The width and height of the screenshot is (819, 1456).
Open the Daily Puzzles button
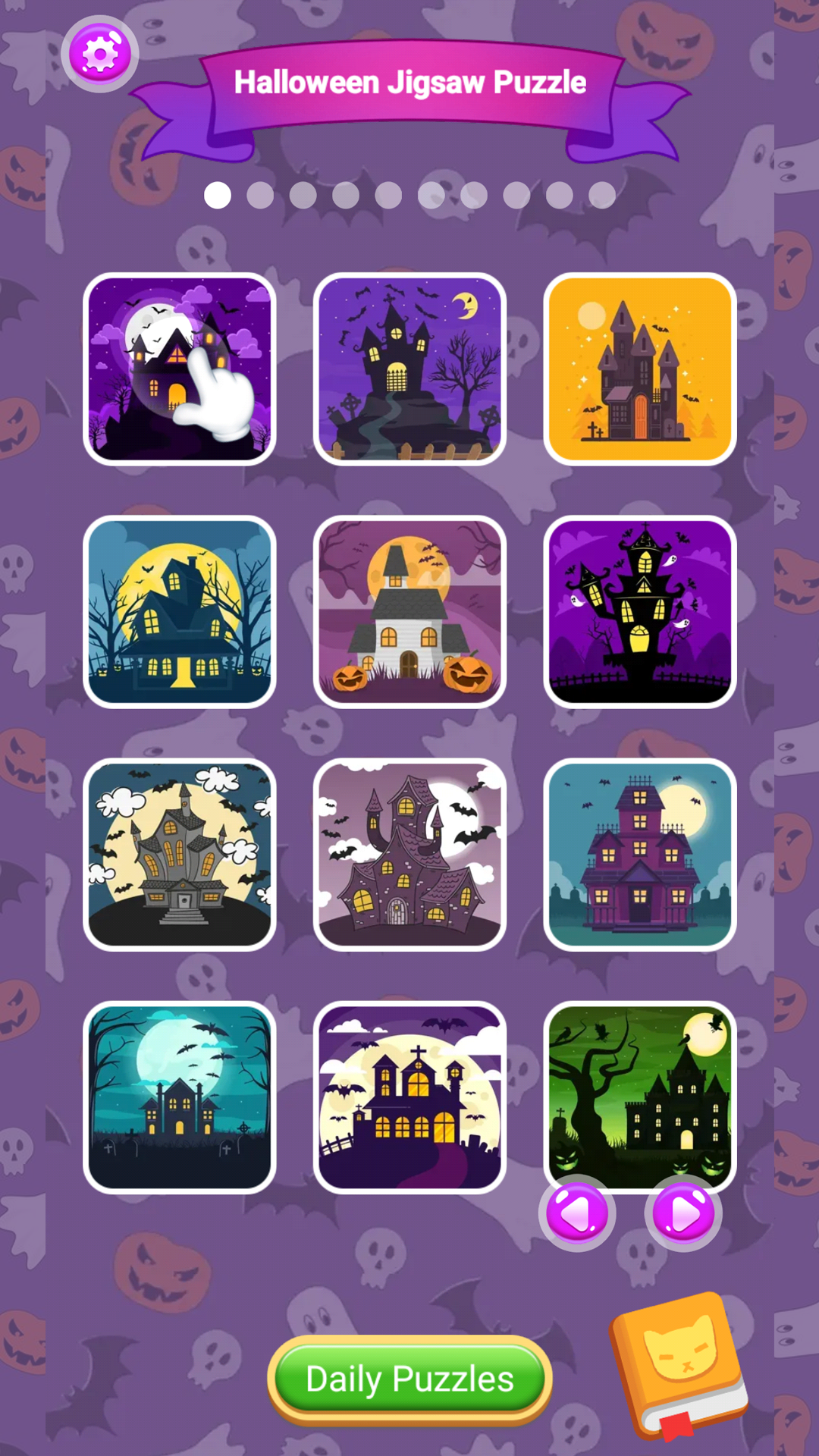(x=409, y=1378)
